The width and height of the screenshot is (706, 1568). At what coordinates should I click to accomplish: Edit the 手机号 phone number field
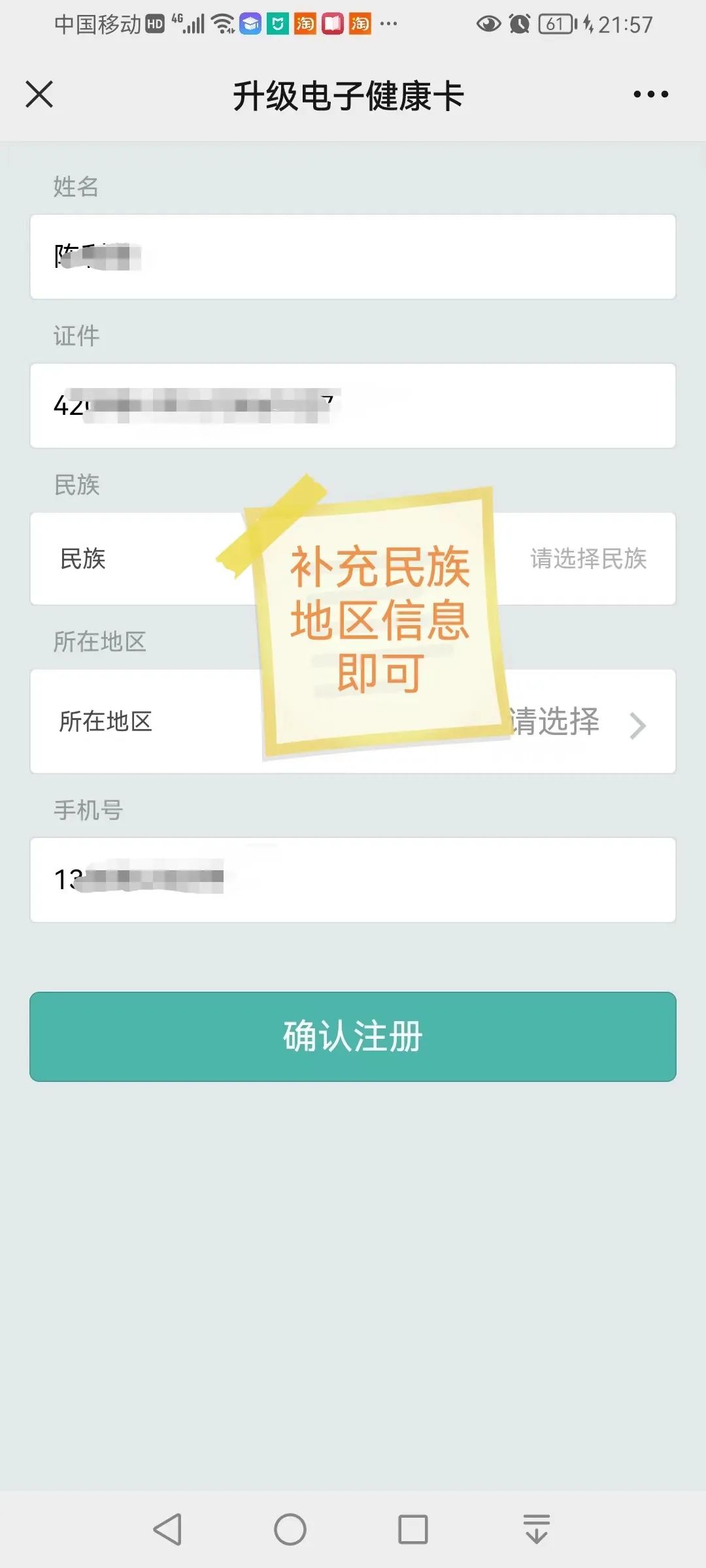(x=353, y=880)
